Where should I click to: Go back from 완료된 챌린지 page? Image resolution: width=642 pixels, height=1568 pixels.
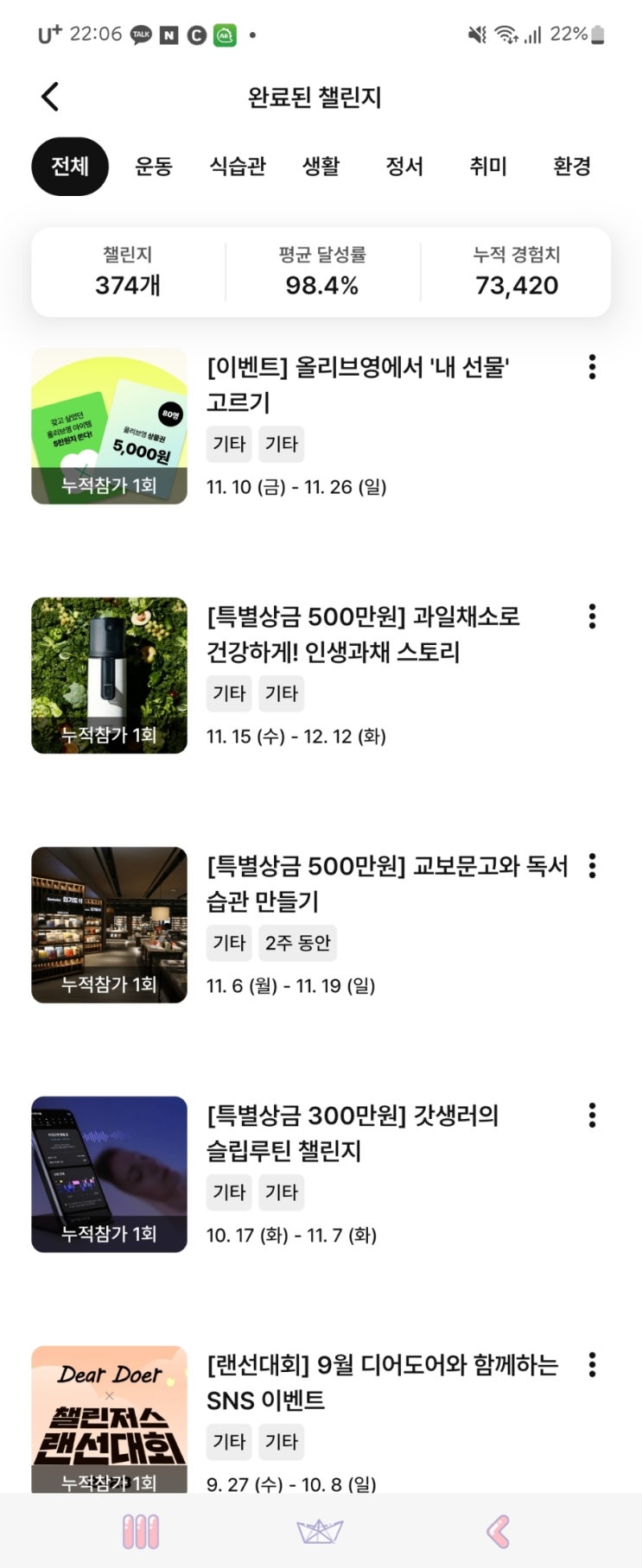pyautogui.click(x=50, y=97)
